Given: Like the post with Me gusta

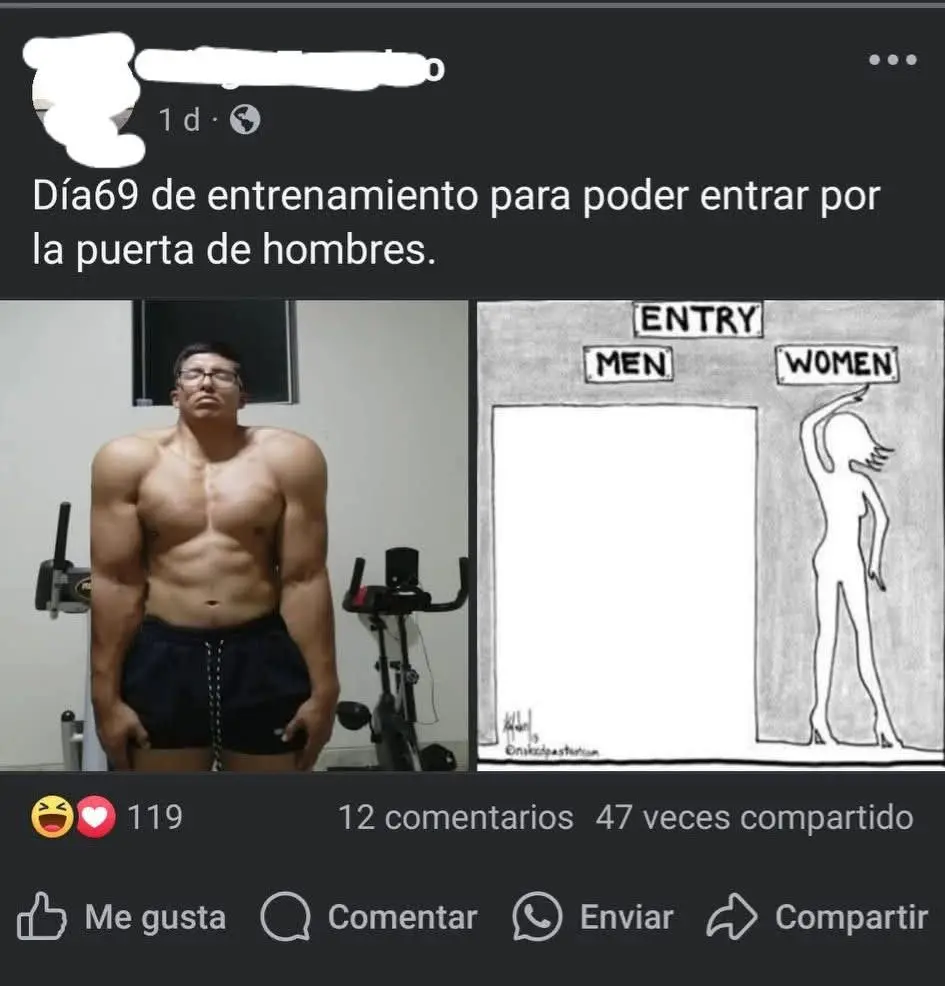Looking at the screenshot, I should 122,917.
